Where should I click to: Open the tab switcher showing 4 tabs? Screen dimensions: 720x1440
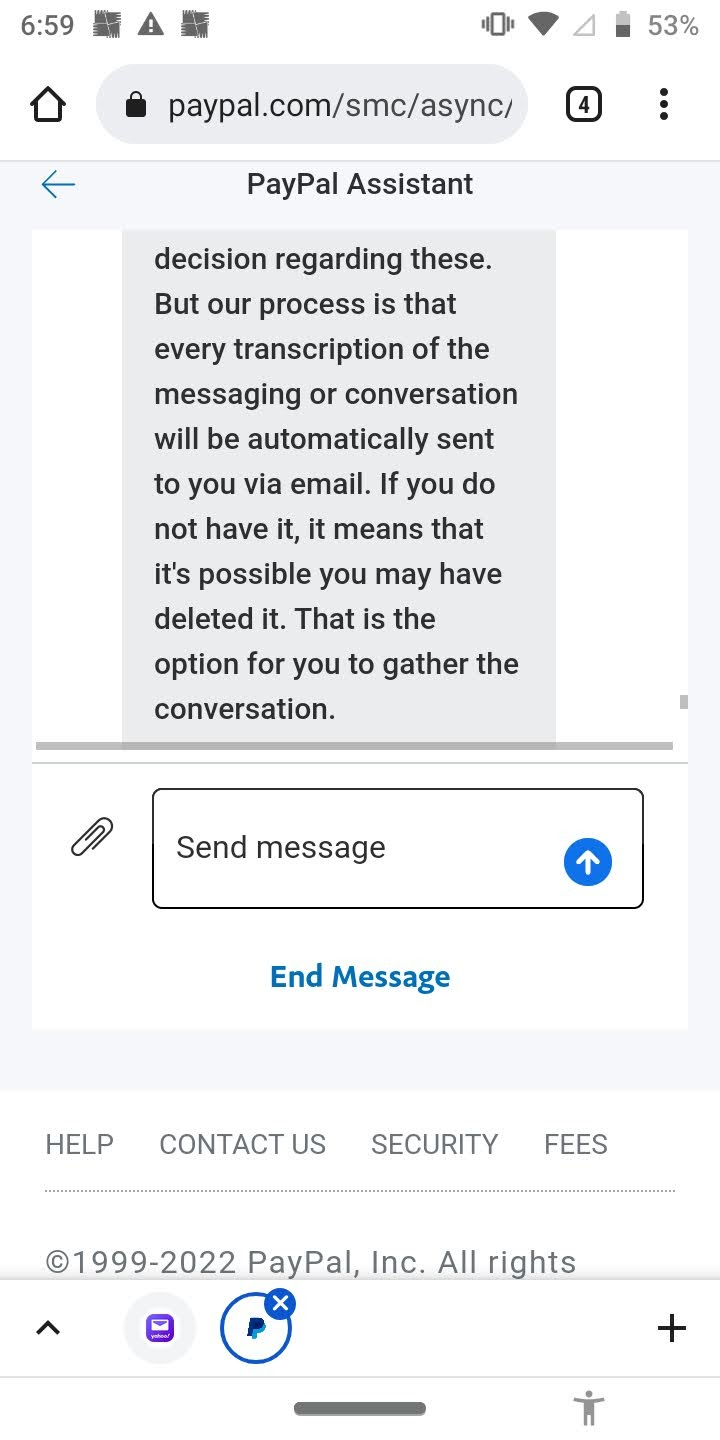tap(584, 104)
